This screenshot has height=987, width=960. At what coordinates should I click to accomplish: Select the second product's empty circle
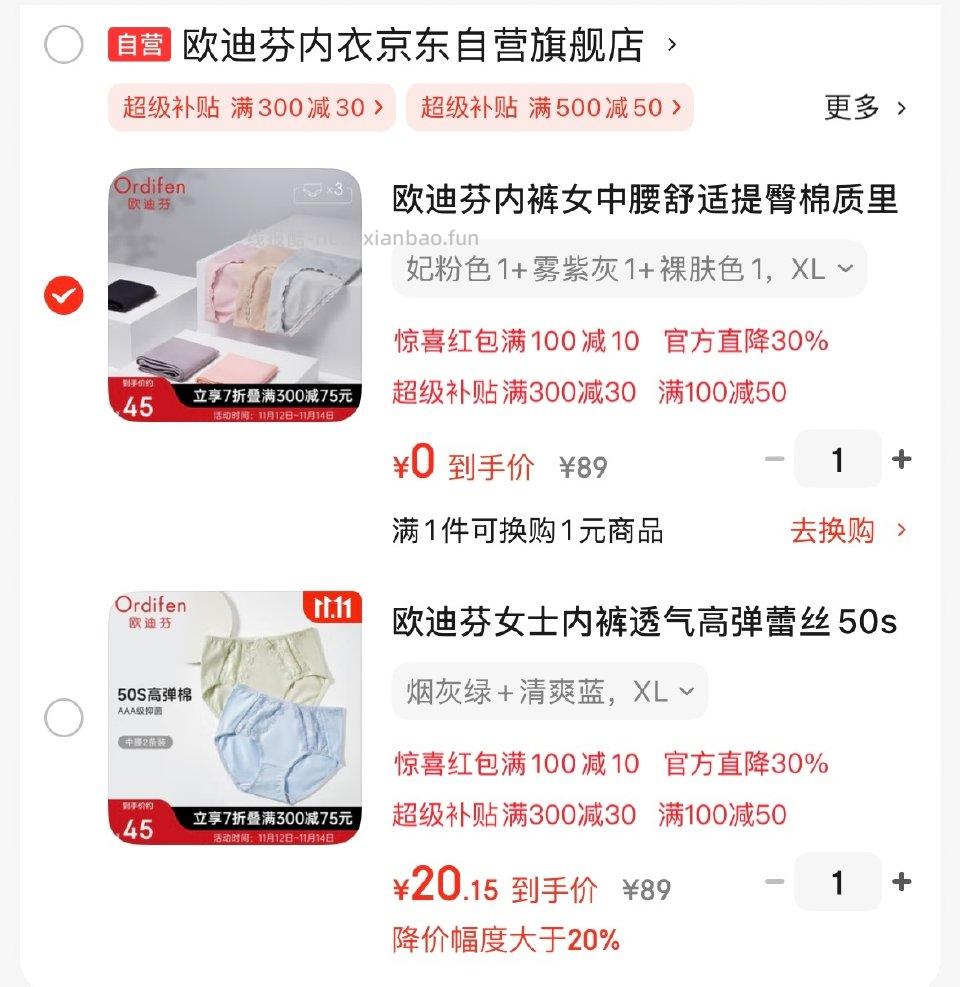63,717
